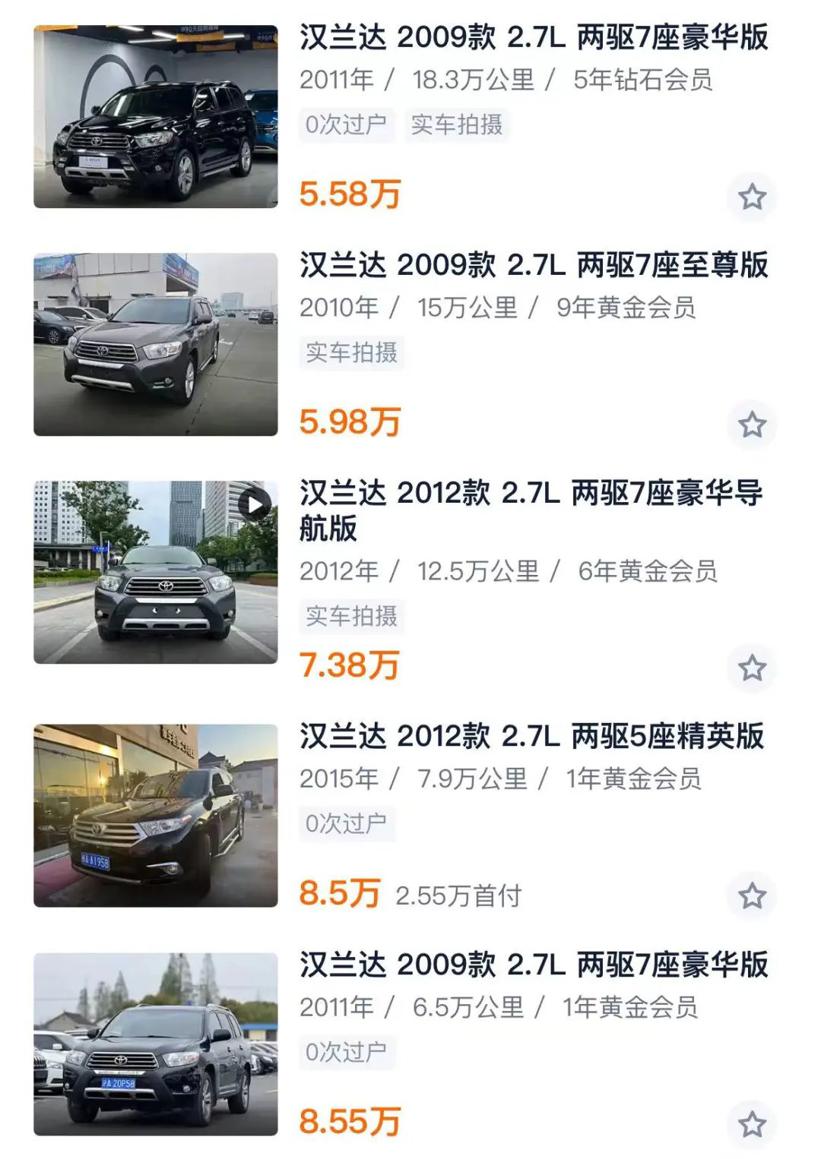Viewport: 820px width, 1159px height.
Task: Open the 5.58万 Highlander listing
Action: (x=533, y=39)
